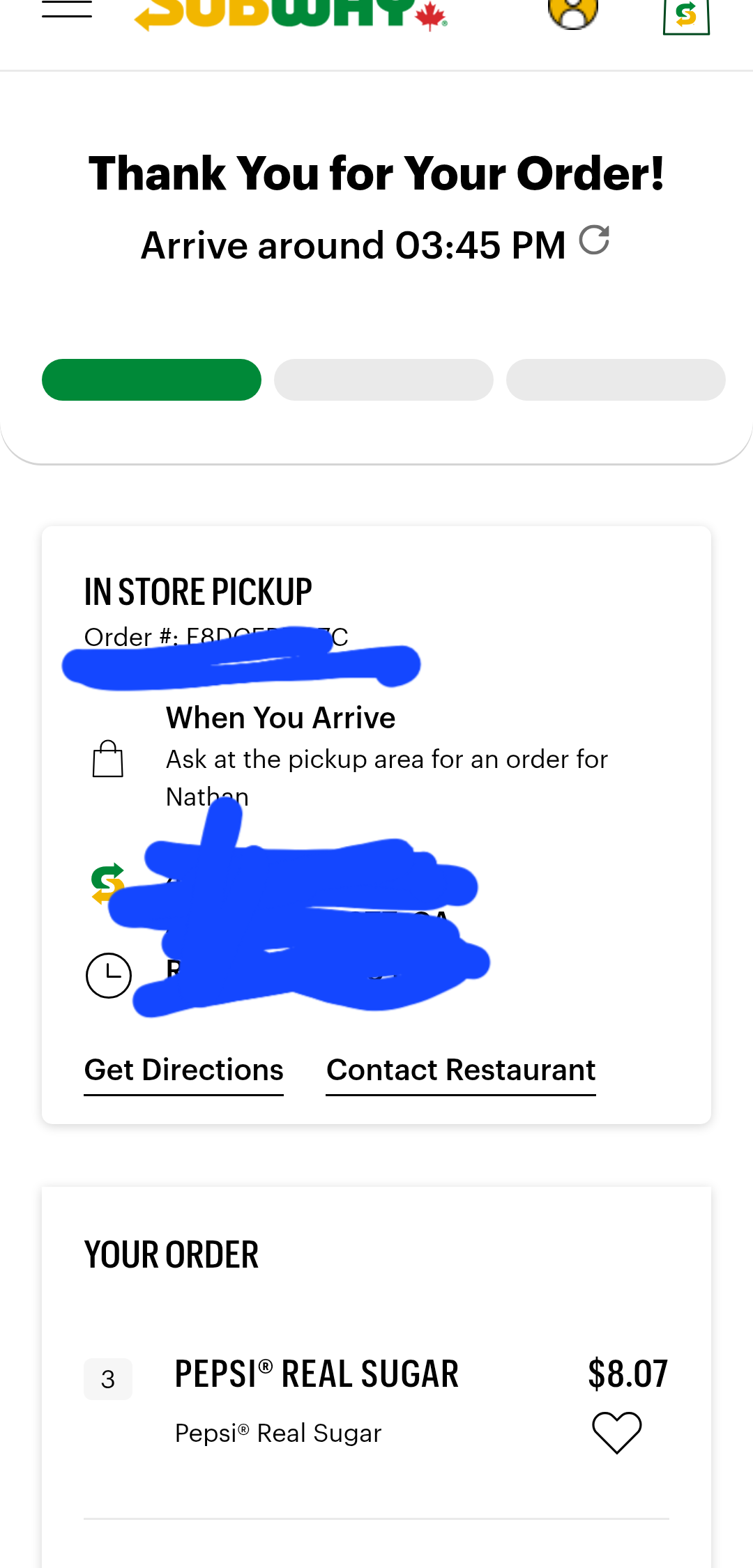The height and width of the screenshot is (1568, 753).
Task: Go to the Subway home logo
Action: (290, 13)
